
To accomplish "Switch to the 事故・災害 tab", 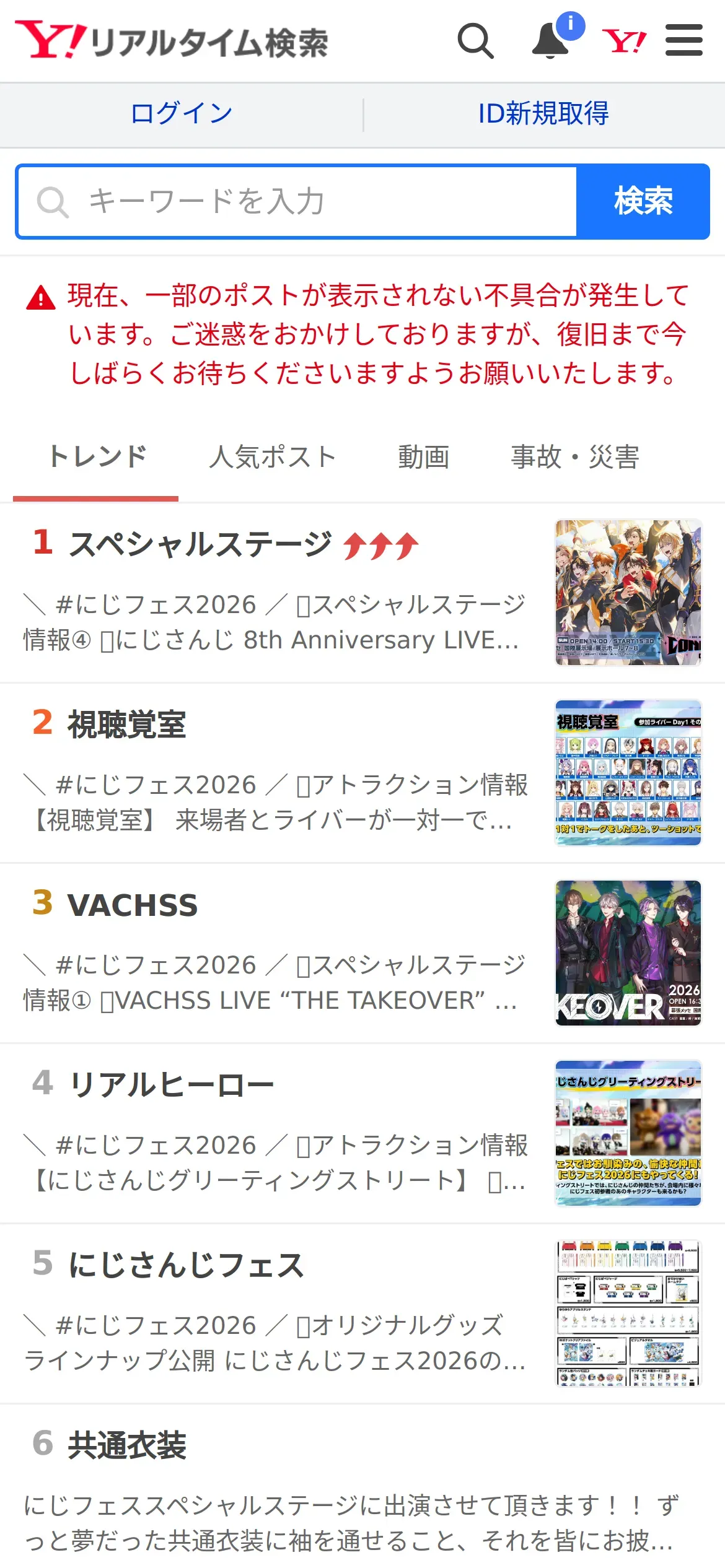I will pos(574,457).
